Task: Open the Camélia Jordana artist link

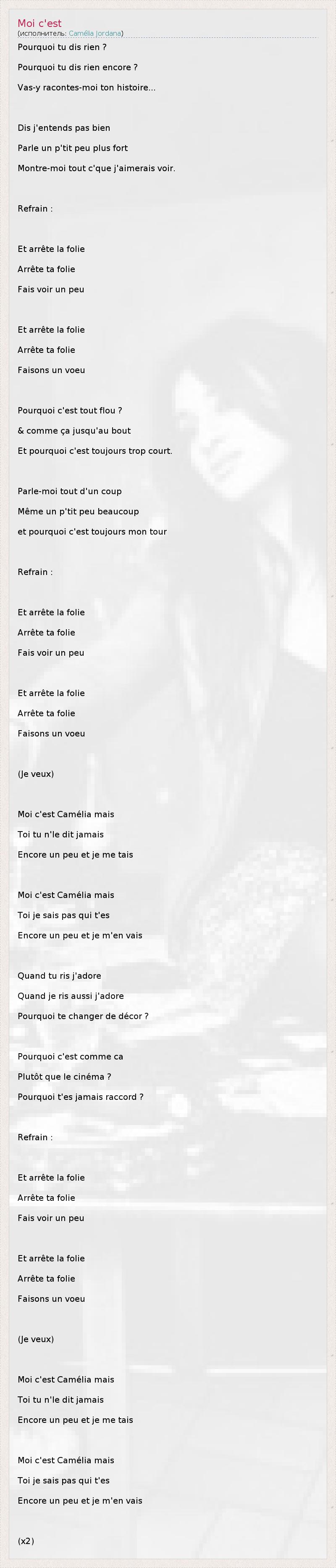Action: [x=95, y=34]
